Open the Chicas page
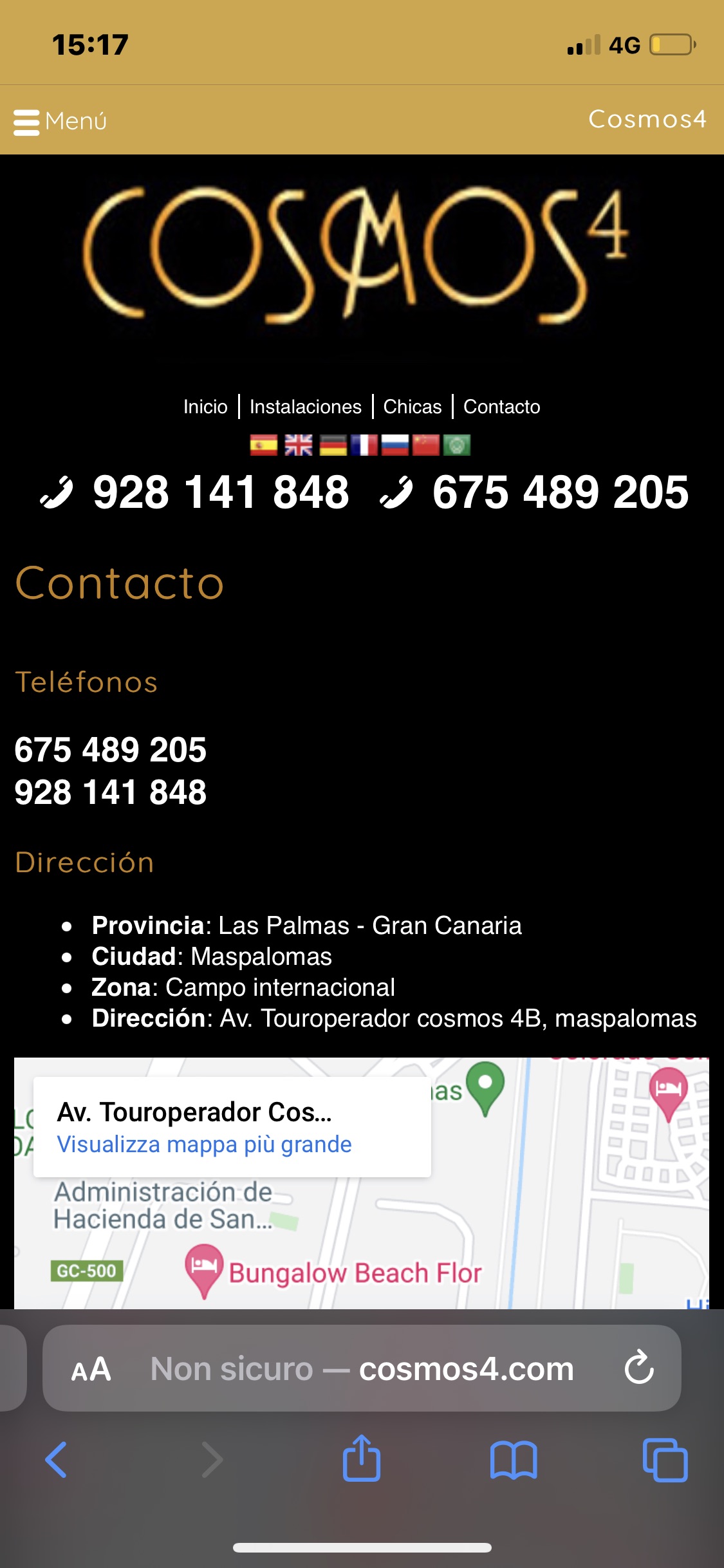 pos(412,407)
